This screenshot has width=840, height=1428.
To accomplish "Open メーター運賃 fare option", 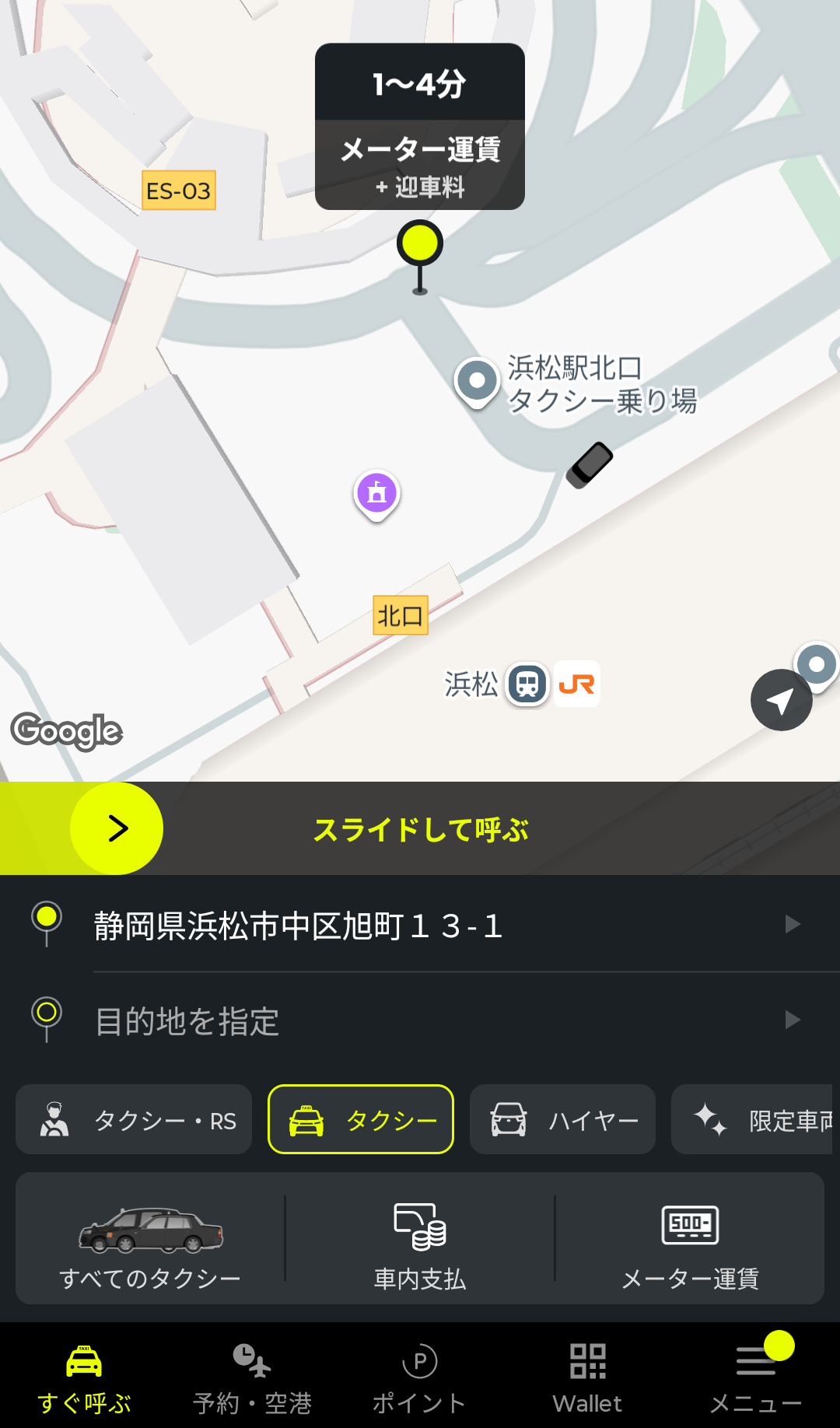I will [690, 1238].
